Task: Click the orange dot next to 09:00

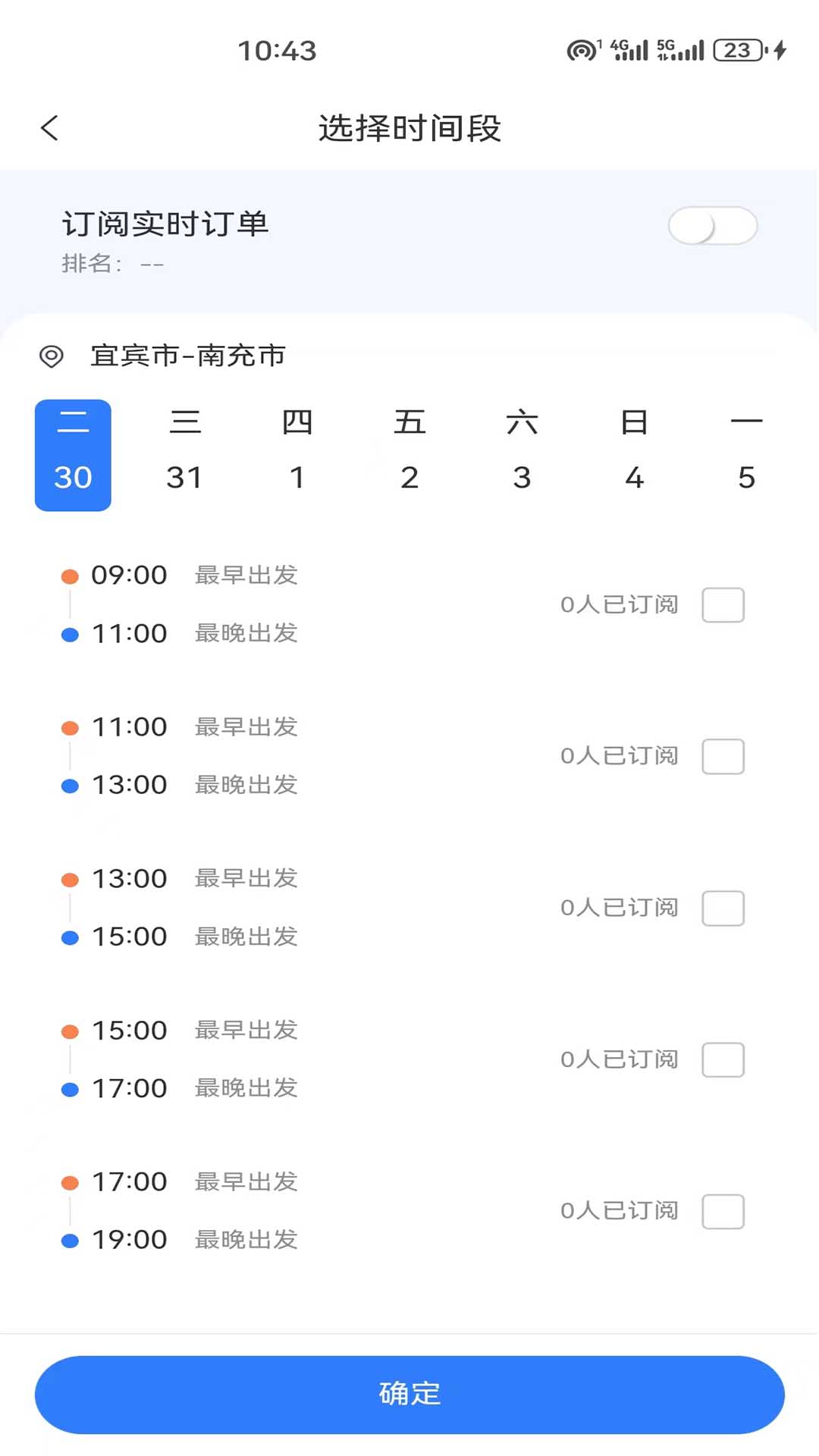Action: (70, 575)
